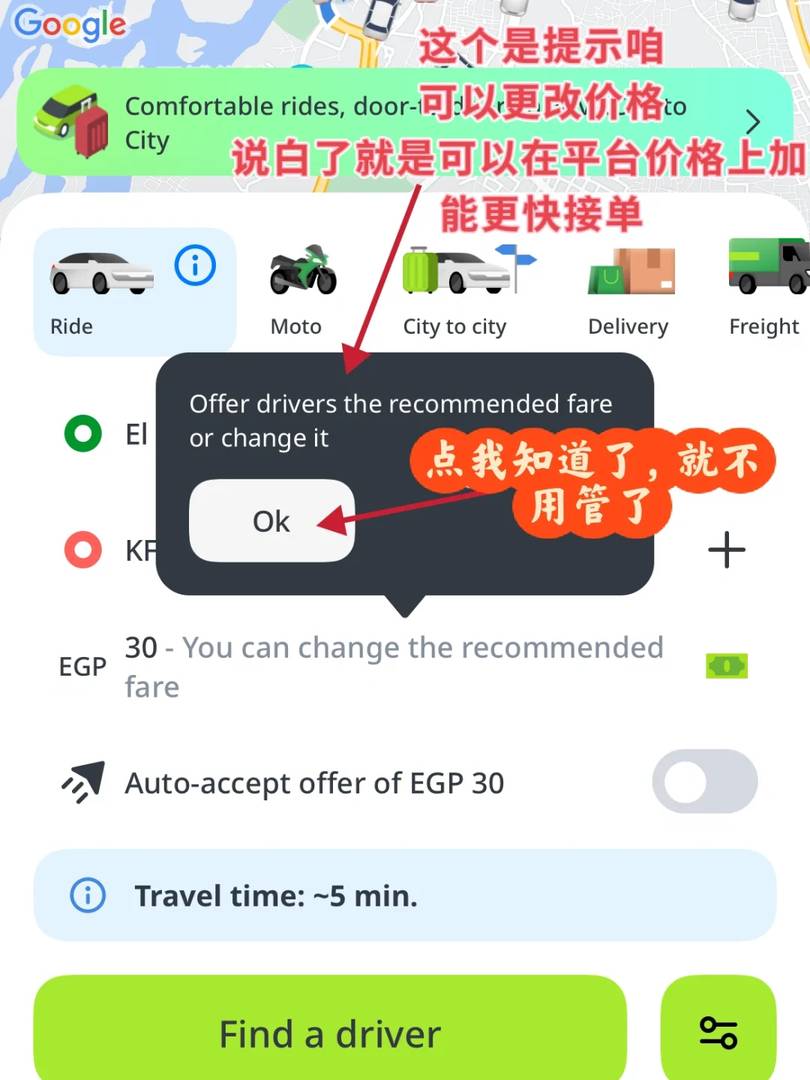
Task: Add a stop with plus icon
Action: point(726,549)
